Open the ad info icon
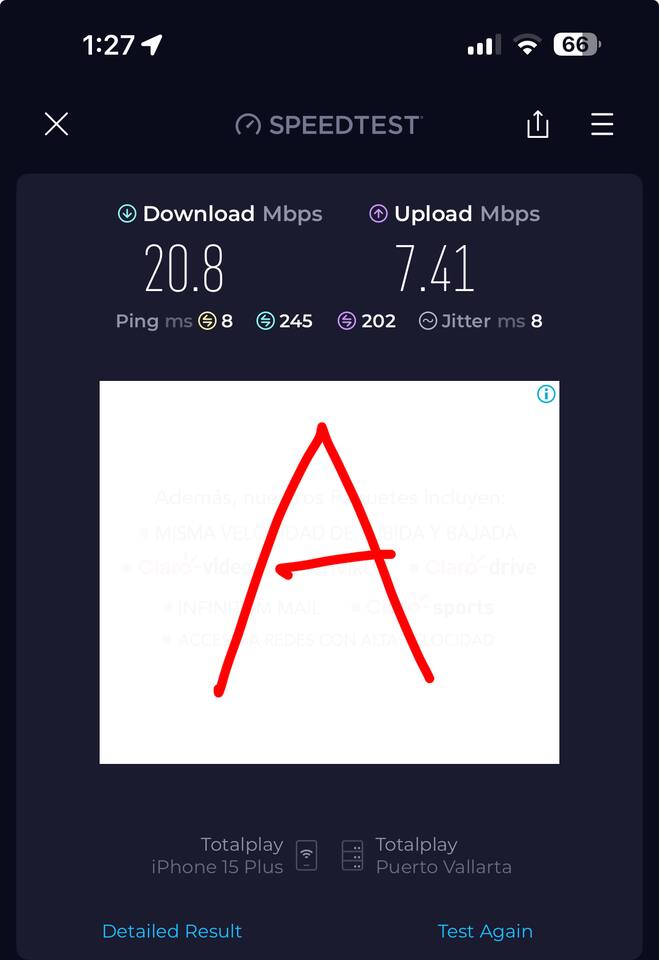This screenshot has width=659, height=960. click(x=546, y=394)
